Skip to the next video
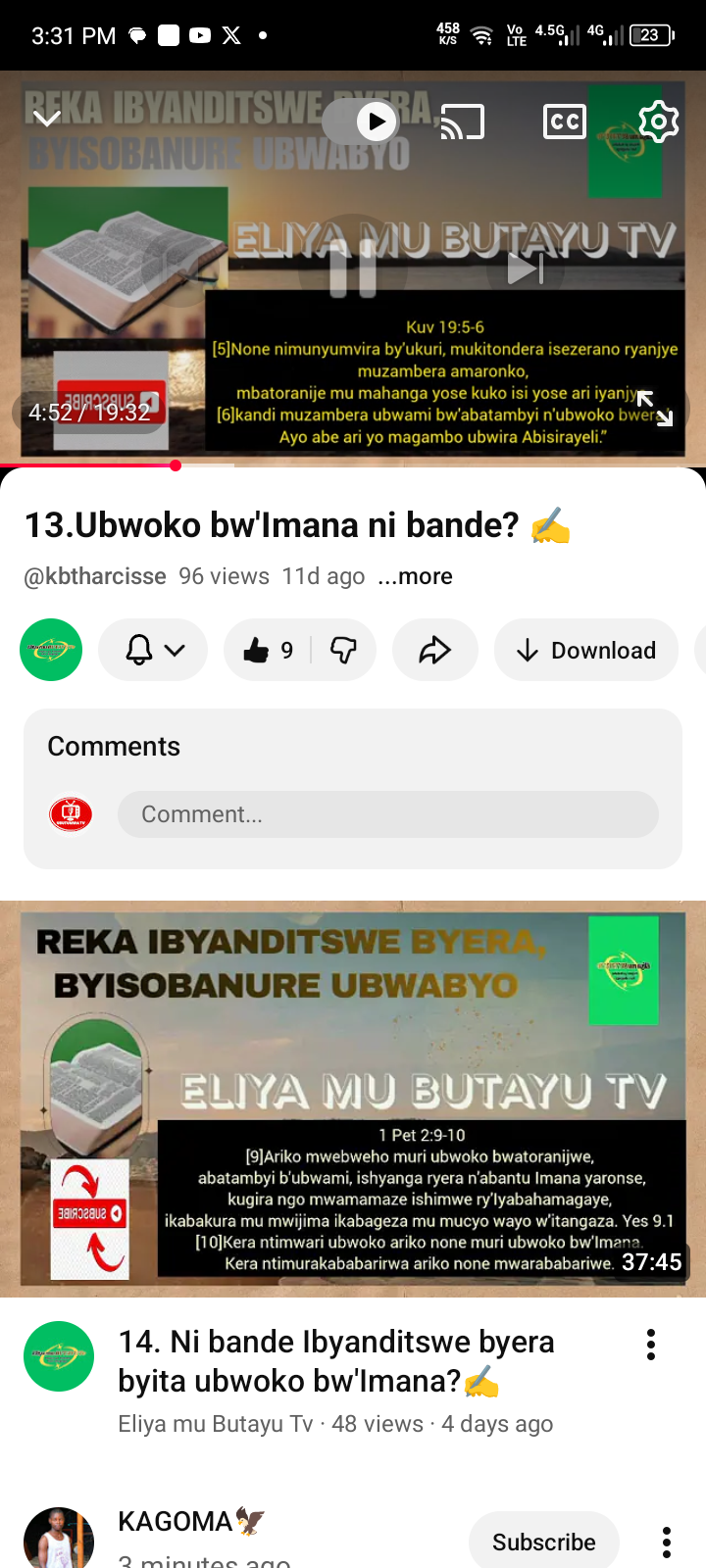Image resolution: width=706 pixels, height=1568 pixels. [526, 269]
